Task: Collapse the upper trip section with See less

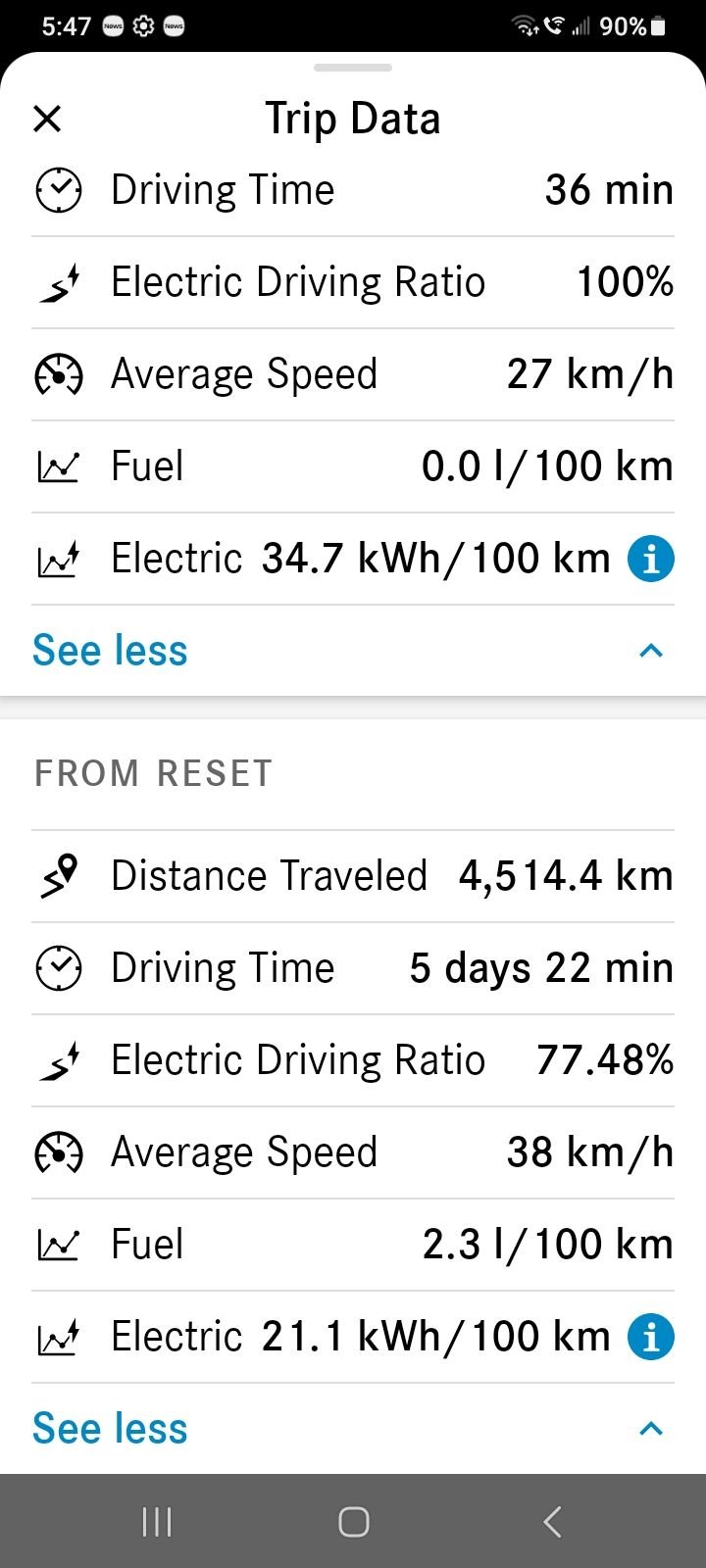Action: click(x=110, y=651)
